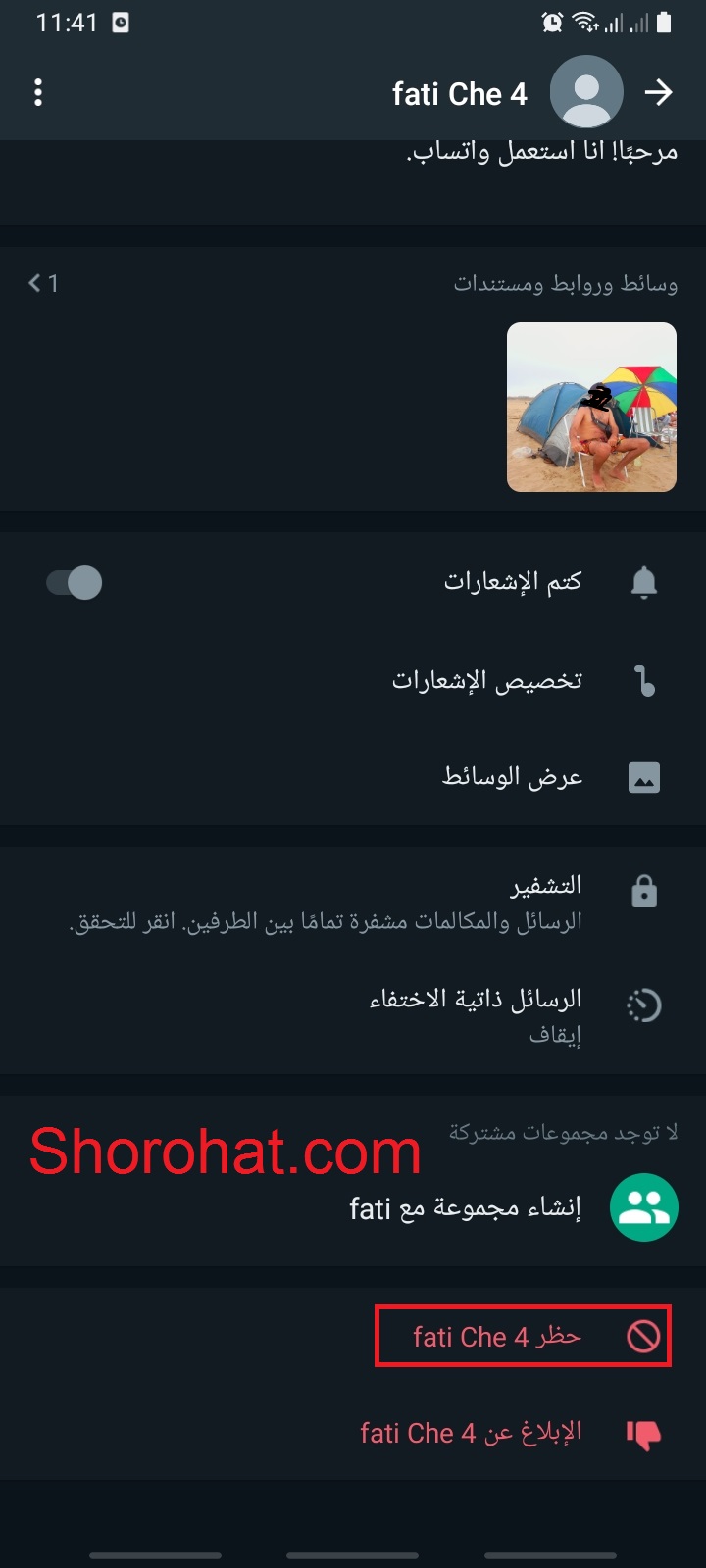This screenshot has height=1568, width=706.
Task: Open the shared beach photo thumbnail
Action: [x=591, y=407]
